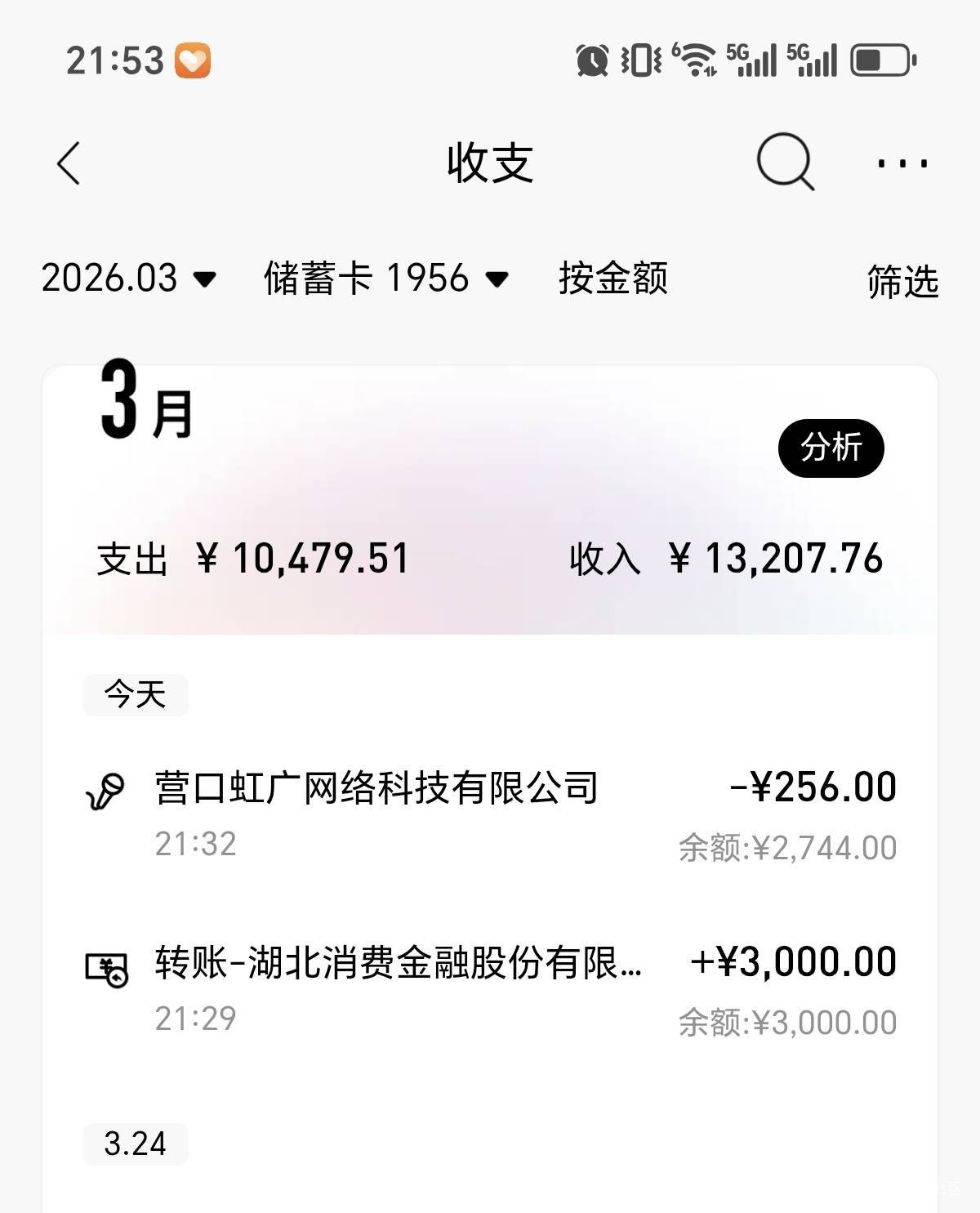Expand the 储蓄卡 1956 card dropdown
This screenshot has width=980, height=1213.
(385, 279)
